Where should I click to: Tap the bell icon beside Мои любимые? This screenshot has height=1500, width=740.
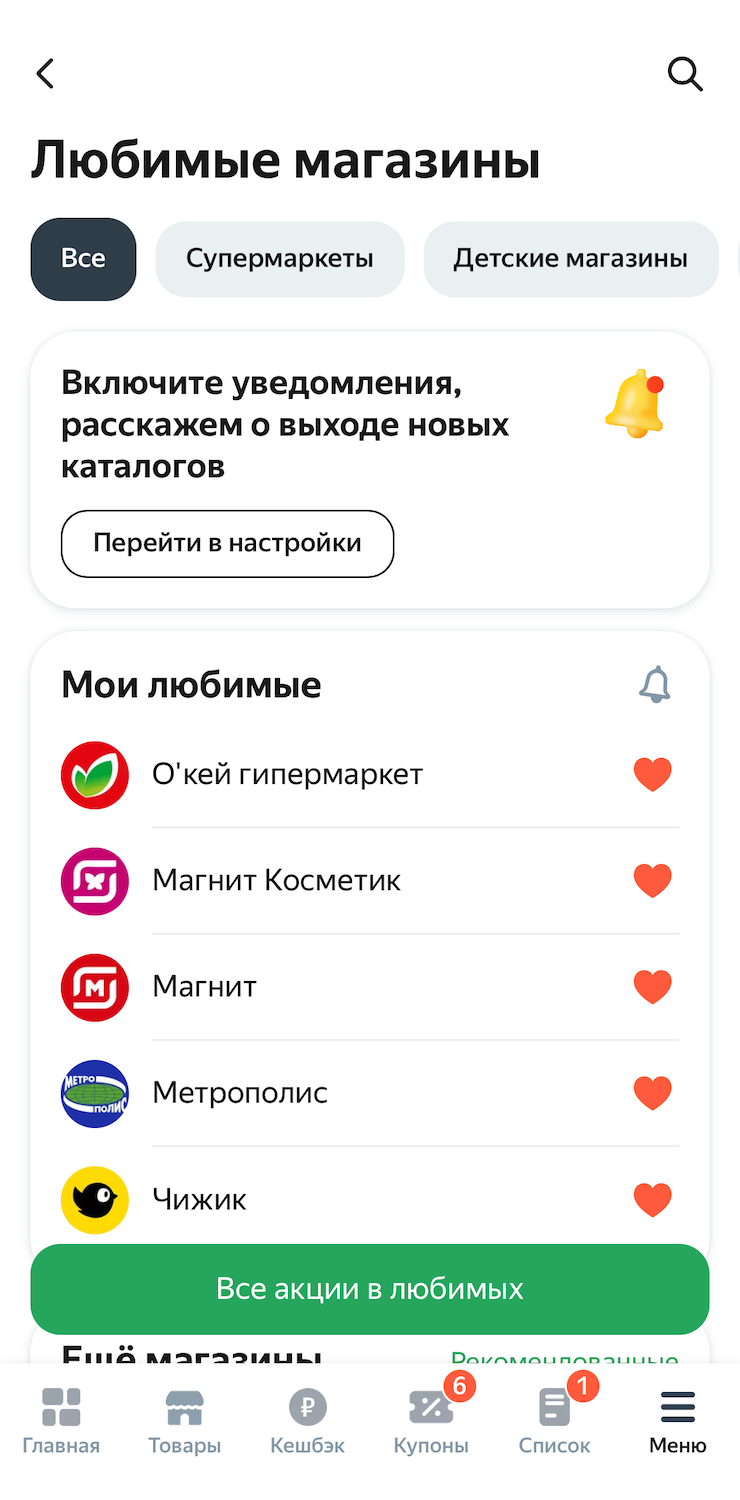pyautogui.click(x=655, y=685)
